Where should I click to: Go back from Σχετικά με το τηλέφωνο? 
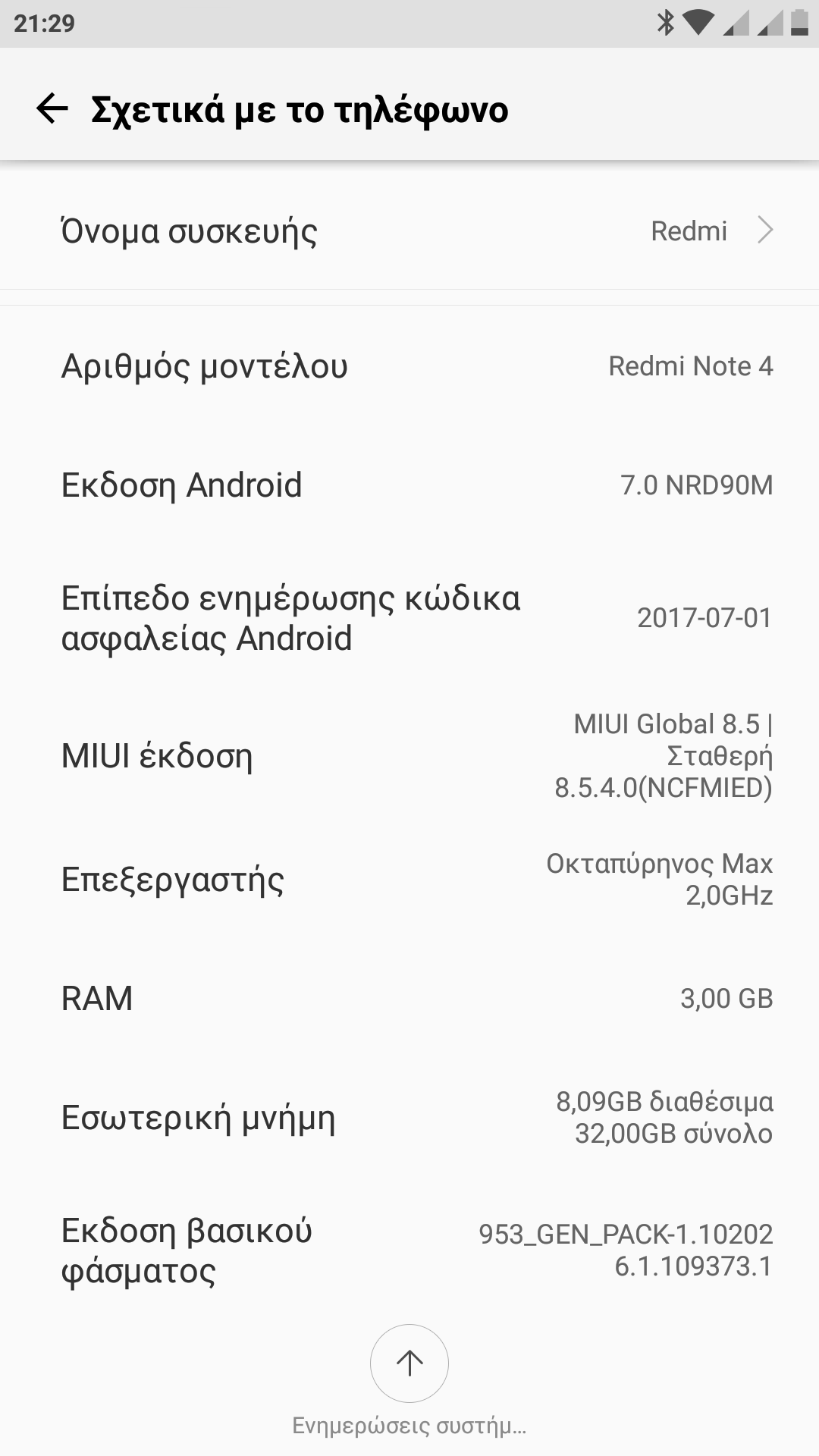(52, 108)
